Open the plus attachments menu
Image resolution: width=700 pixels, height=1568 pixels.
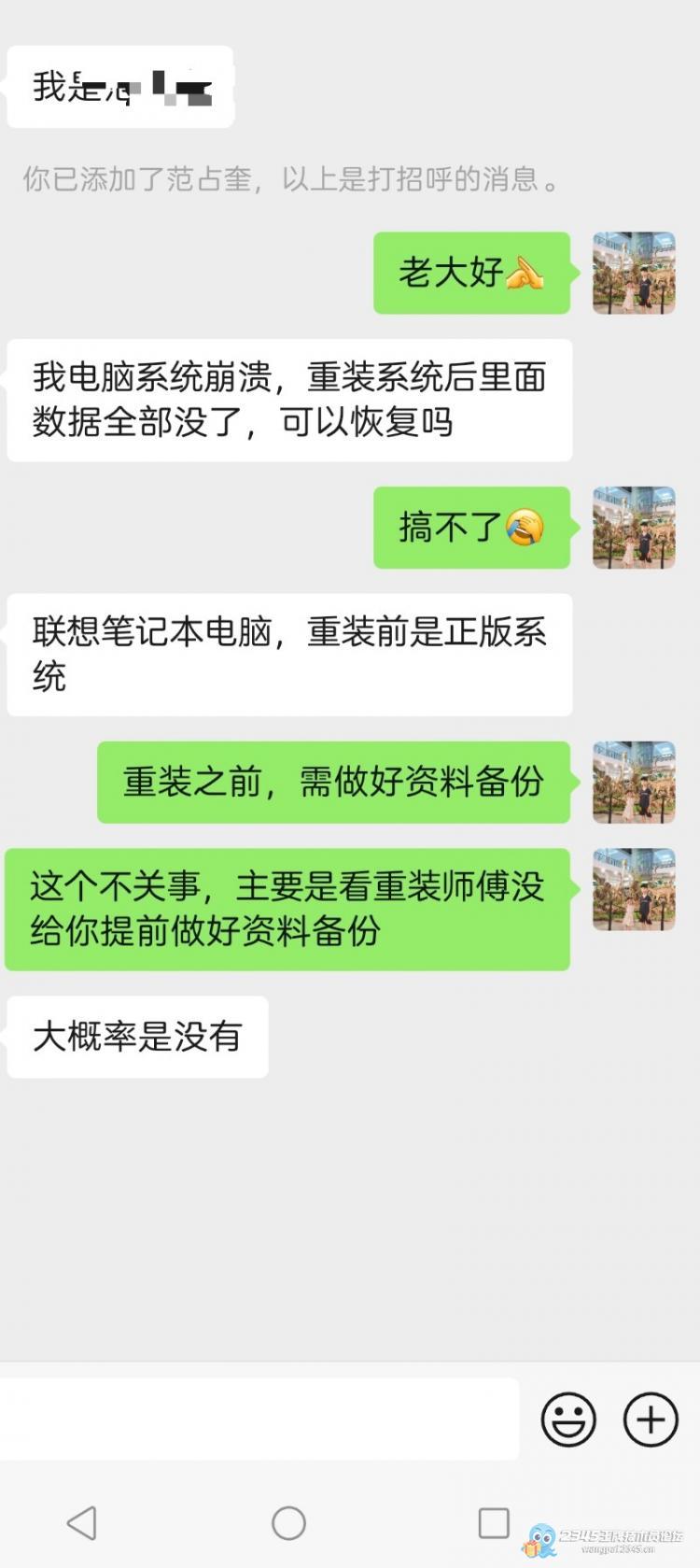coord(650,1420)
